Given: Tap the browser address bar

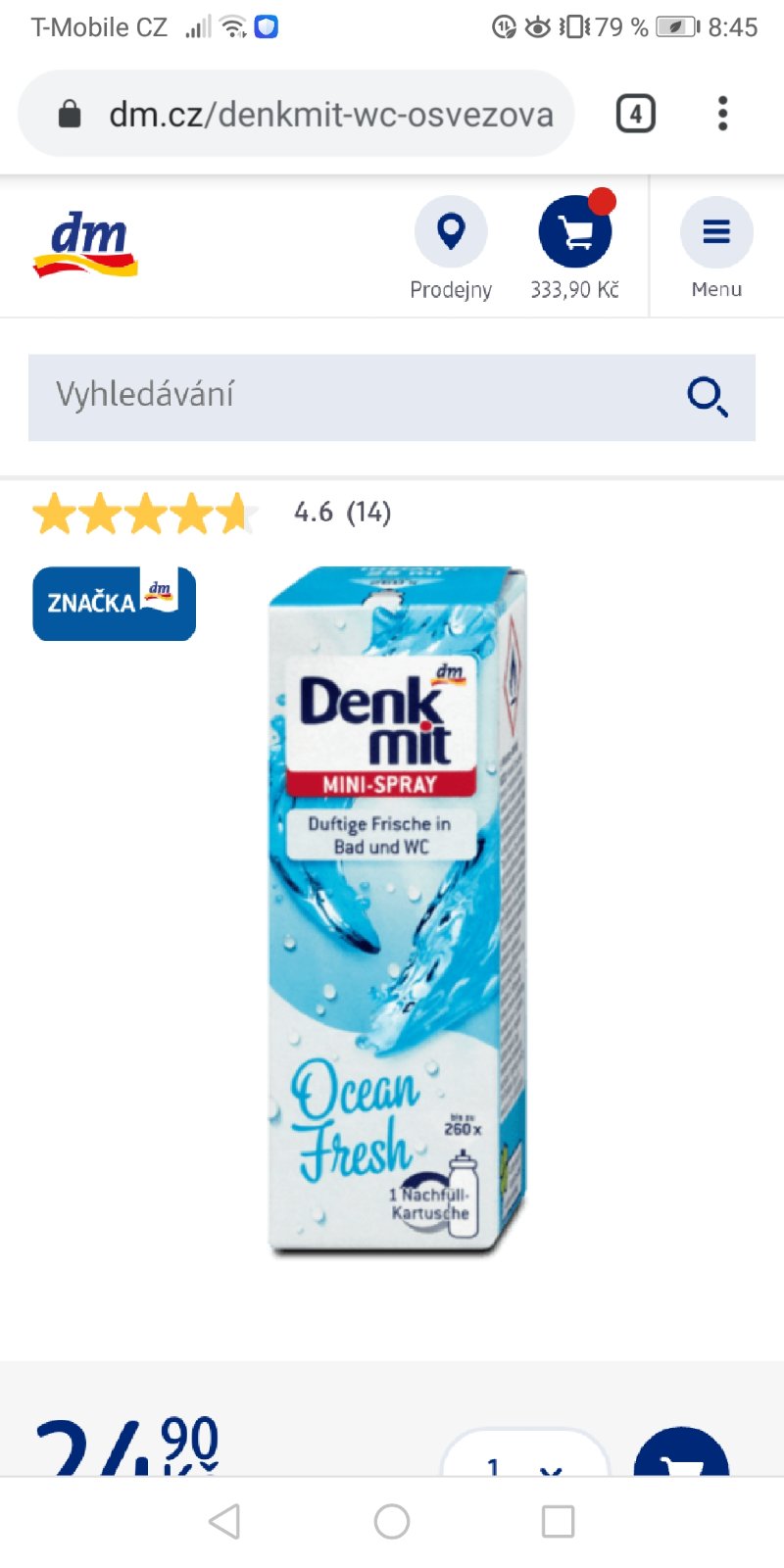Looking at the screenshot, I should point(314,114).
